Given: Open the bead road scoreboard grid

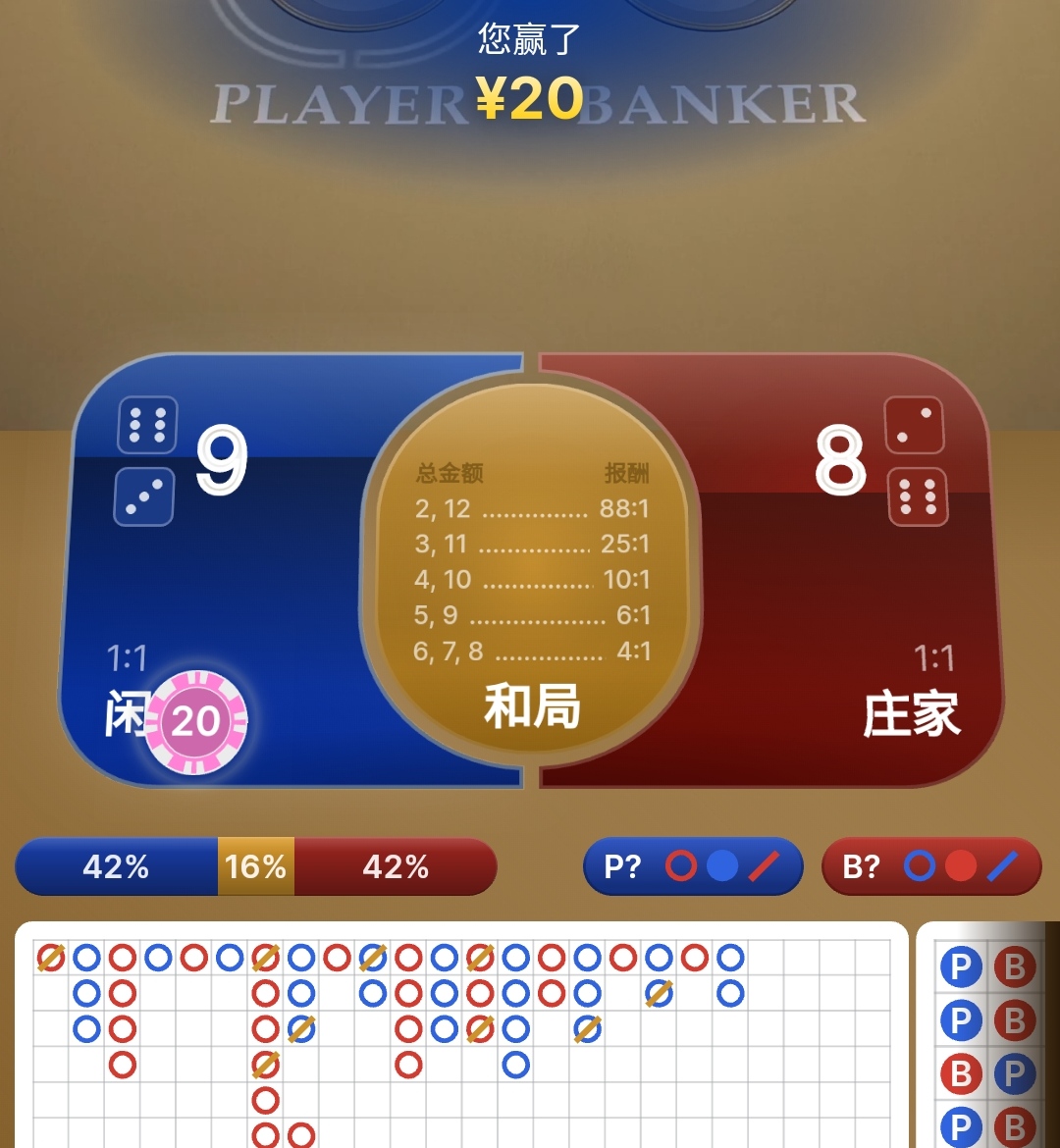Looking at the screenshot, I should pos(461,1040).
